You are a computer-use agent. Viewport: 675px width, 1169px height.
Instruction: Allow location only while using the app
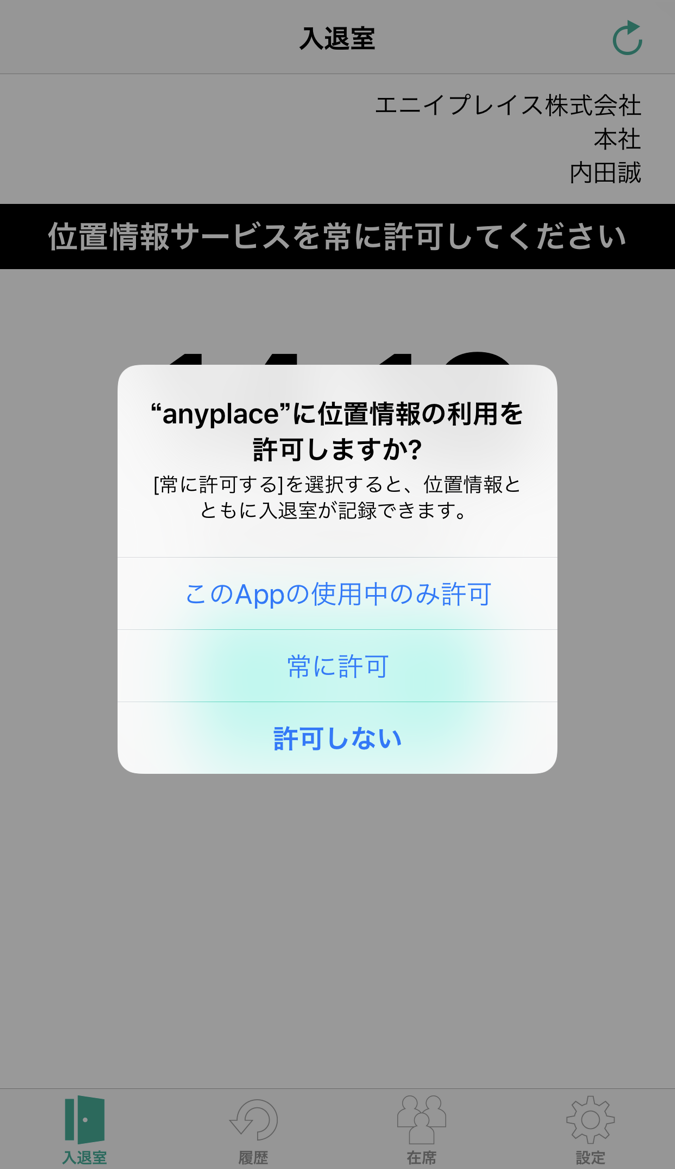(337, 594)
